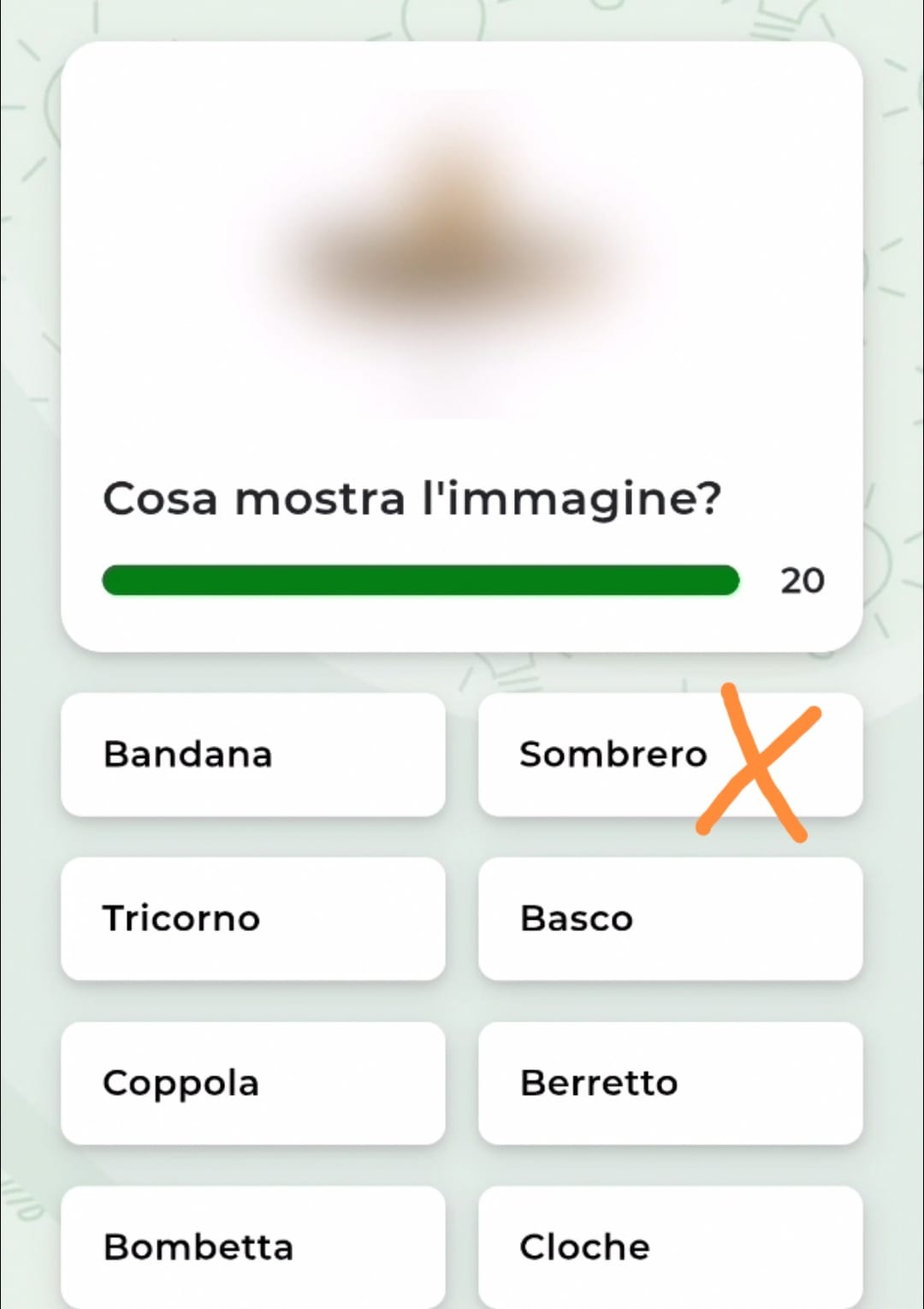Screen dimensions: 924x1309
Task: Choose the Bombetta option
Action: [x=252, y=1246]
